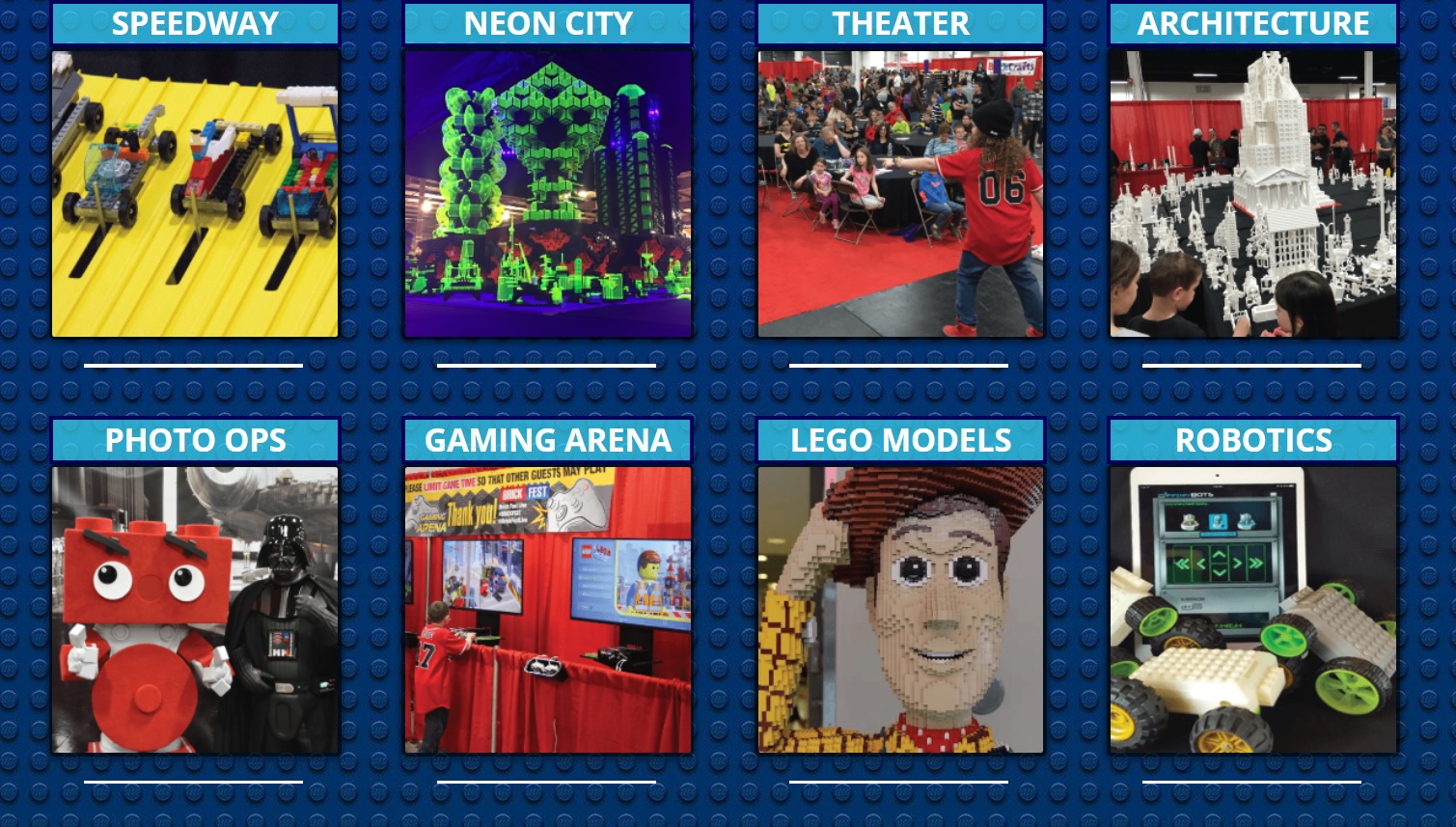Open the Gaming Arena attraction
Image resolution: width=1456 pixels, height=827 pixels.
tap(547, 610)
